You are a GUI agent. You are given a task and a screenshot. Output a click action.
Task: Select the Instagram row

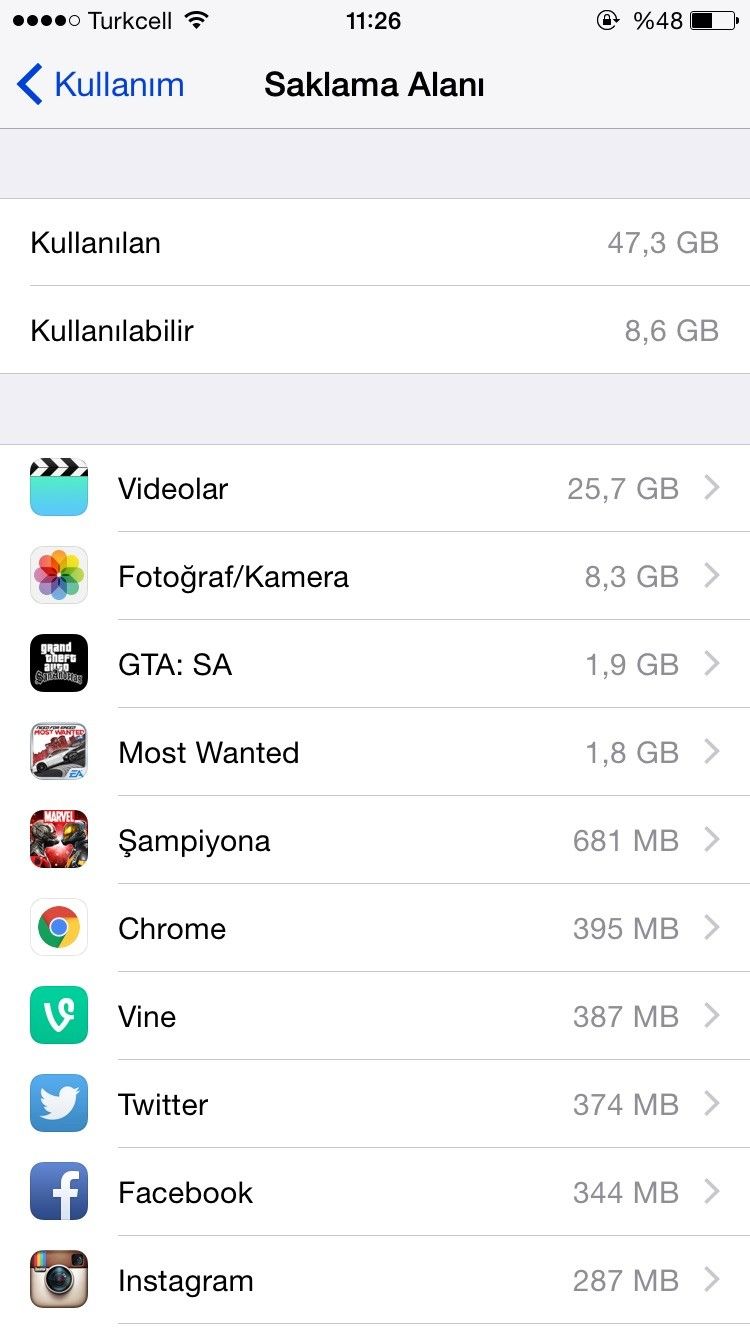[x=375, y=1281]
